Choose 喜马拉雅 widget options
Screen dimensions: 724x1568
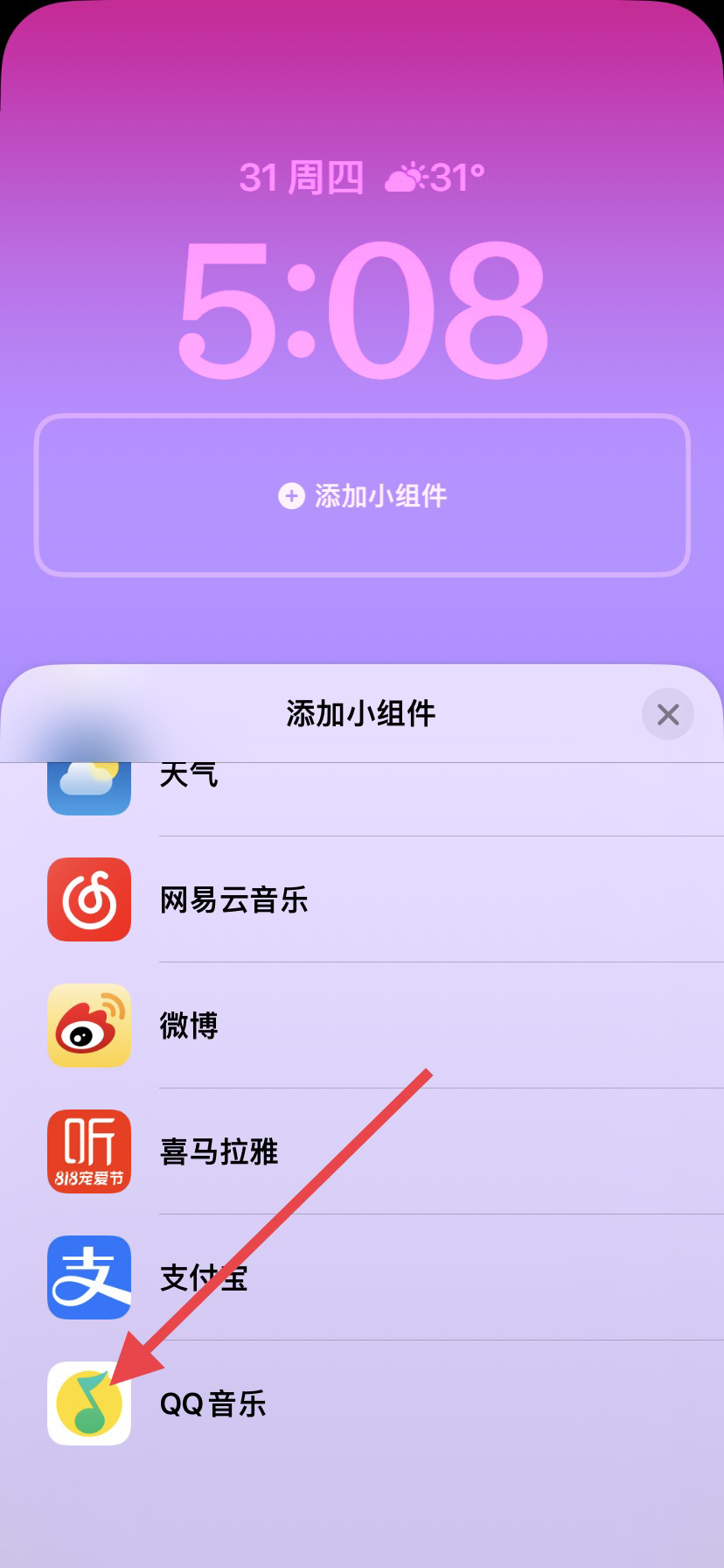(219, 1151)
